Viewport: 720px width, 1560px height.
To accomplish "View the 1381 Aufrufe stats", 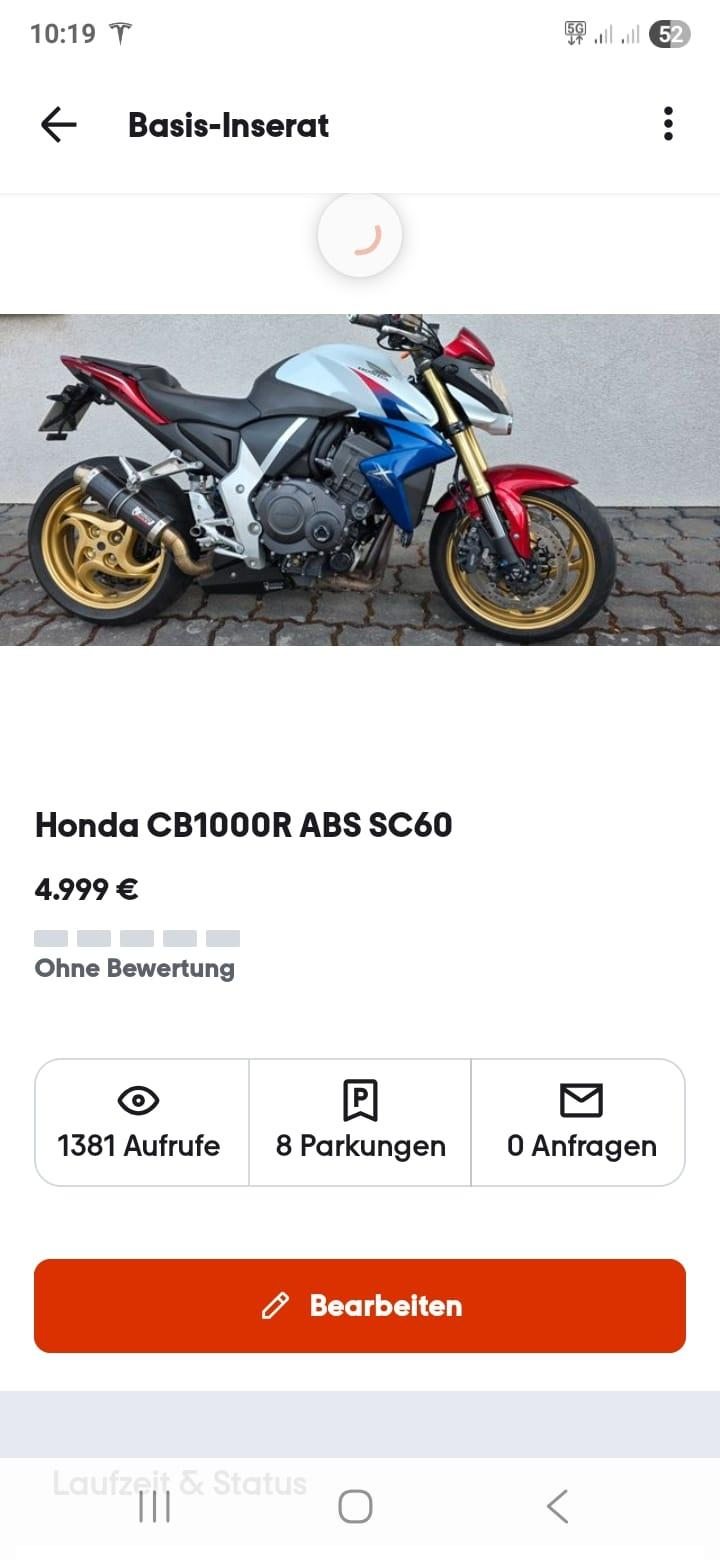I will (140, 1122).
